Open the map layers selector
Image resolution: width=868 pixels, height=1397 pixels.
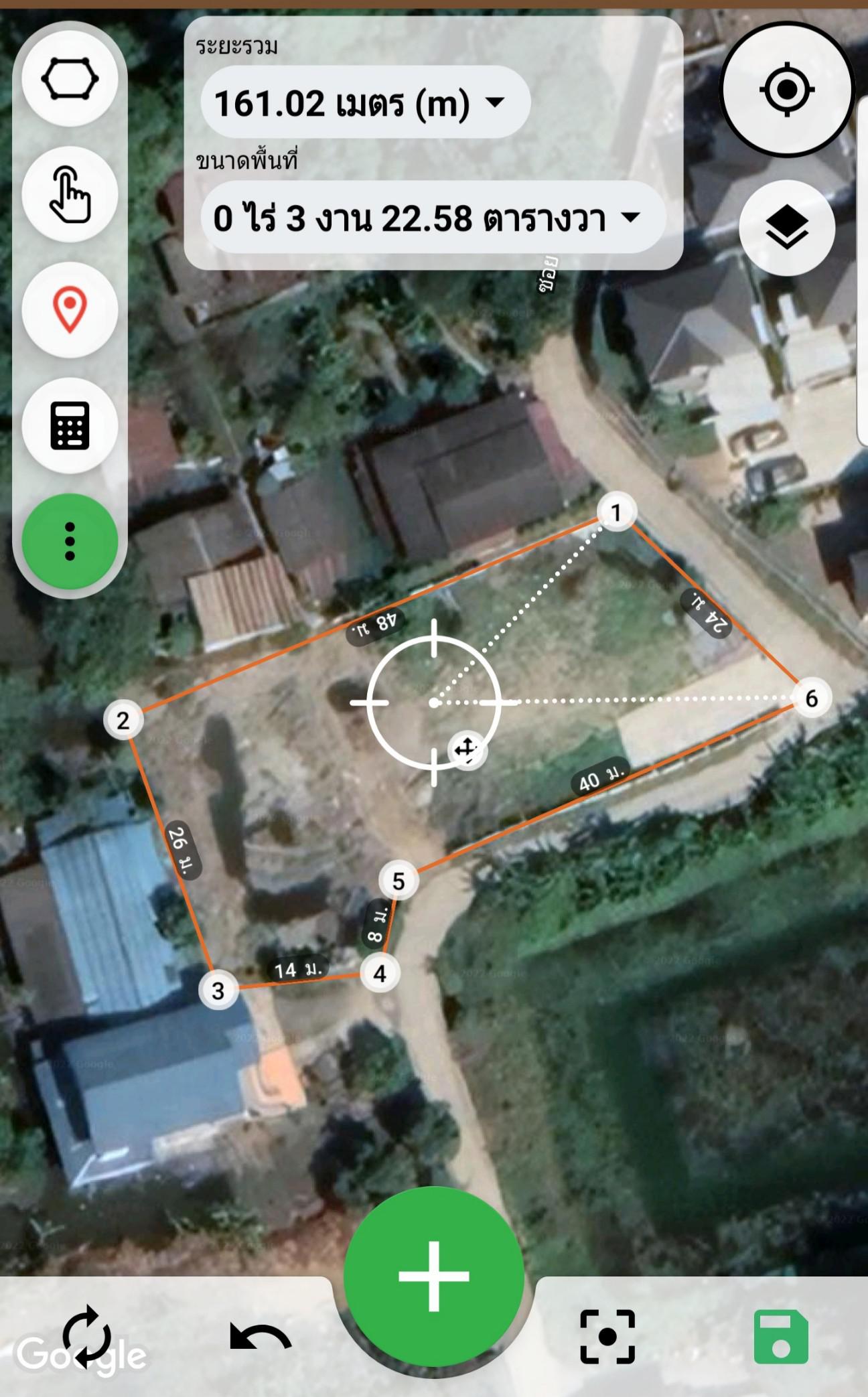(787, 228)
